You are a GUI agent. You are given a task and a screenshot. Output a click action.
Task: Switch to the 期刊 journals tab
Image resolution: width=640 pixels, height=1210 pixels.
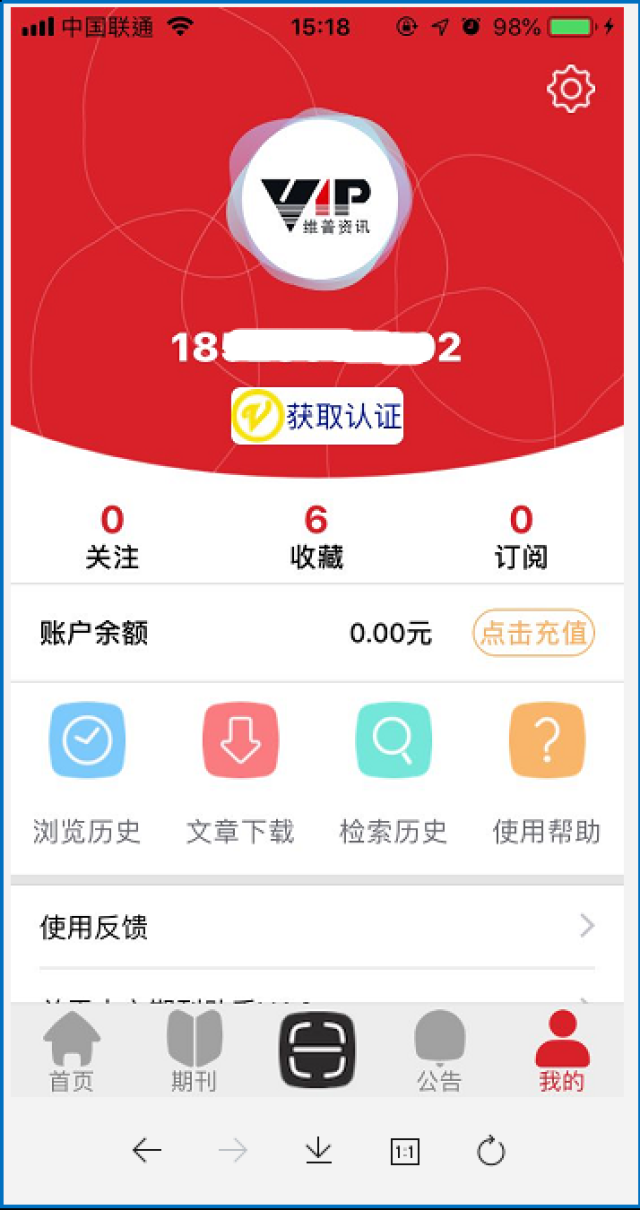(x=194, y=1051)
